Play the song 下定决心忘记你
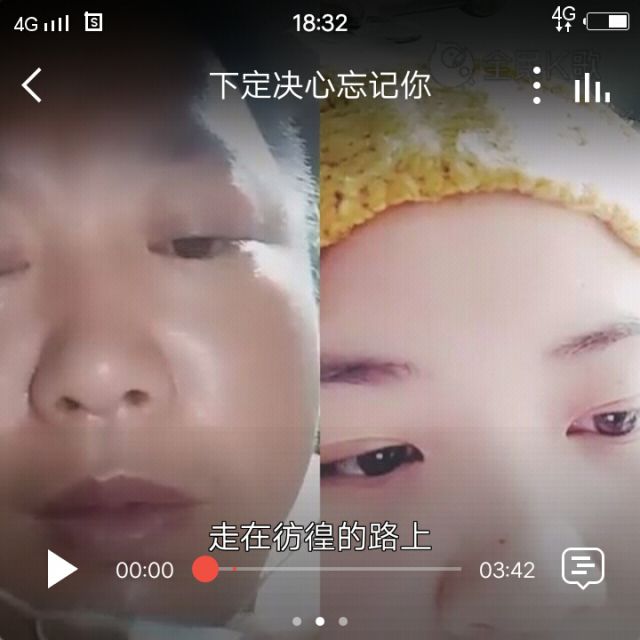640x640 pixels. 62,569
